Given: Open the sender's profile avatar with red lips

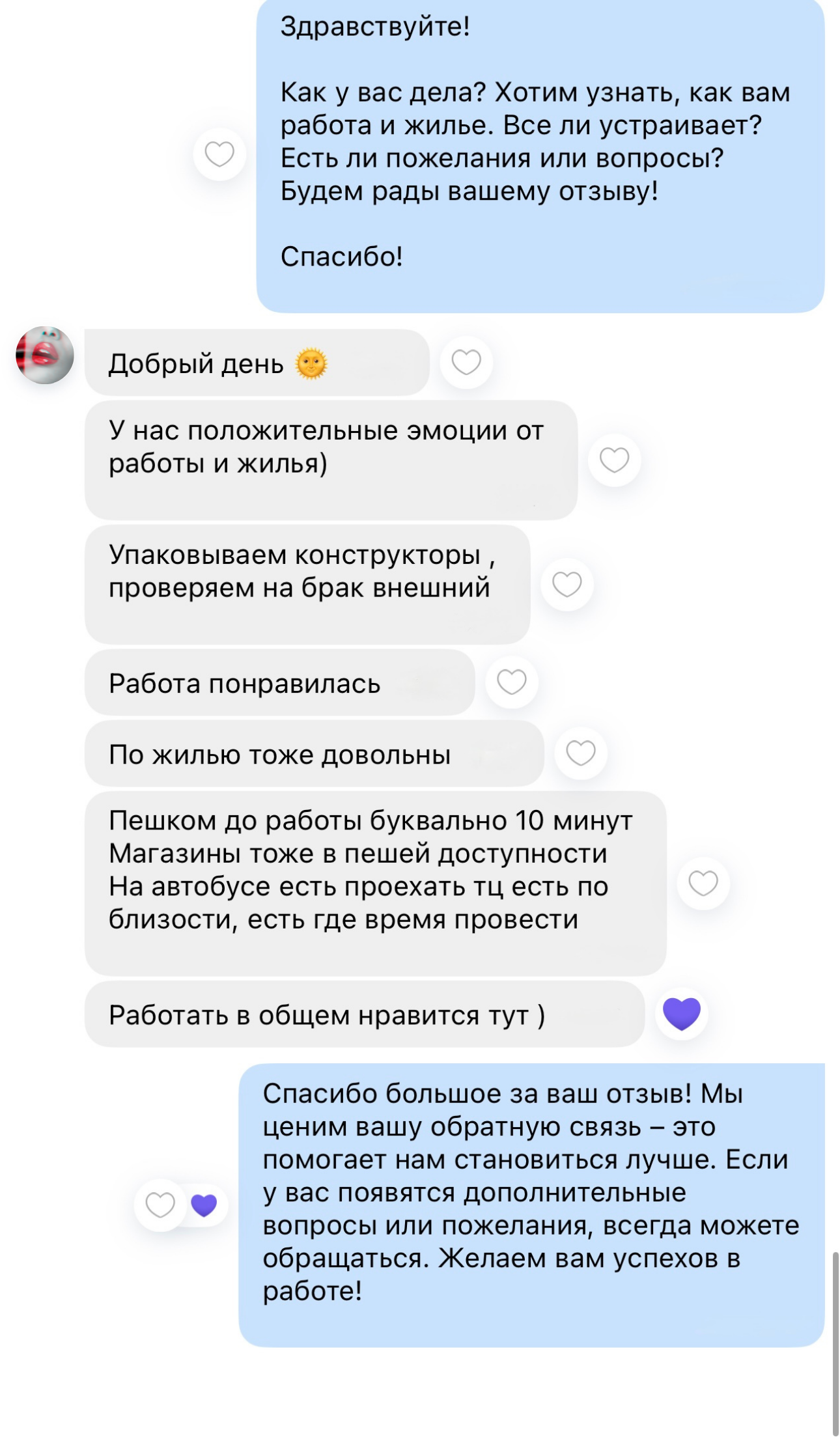Looking at the screenshot, I should (x=44, y=355).
